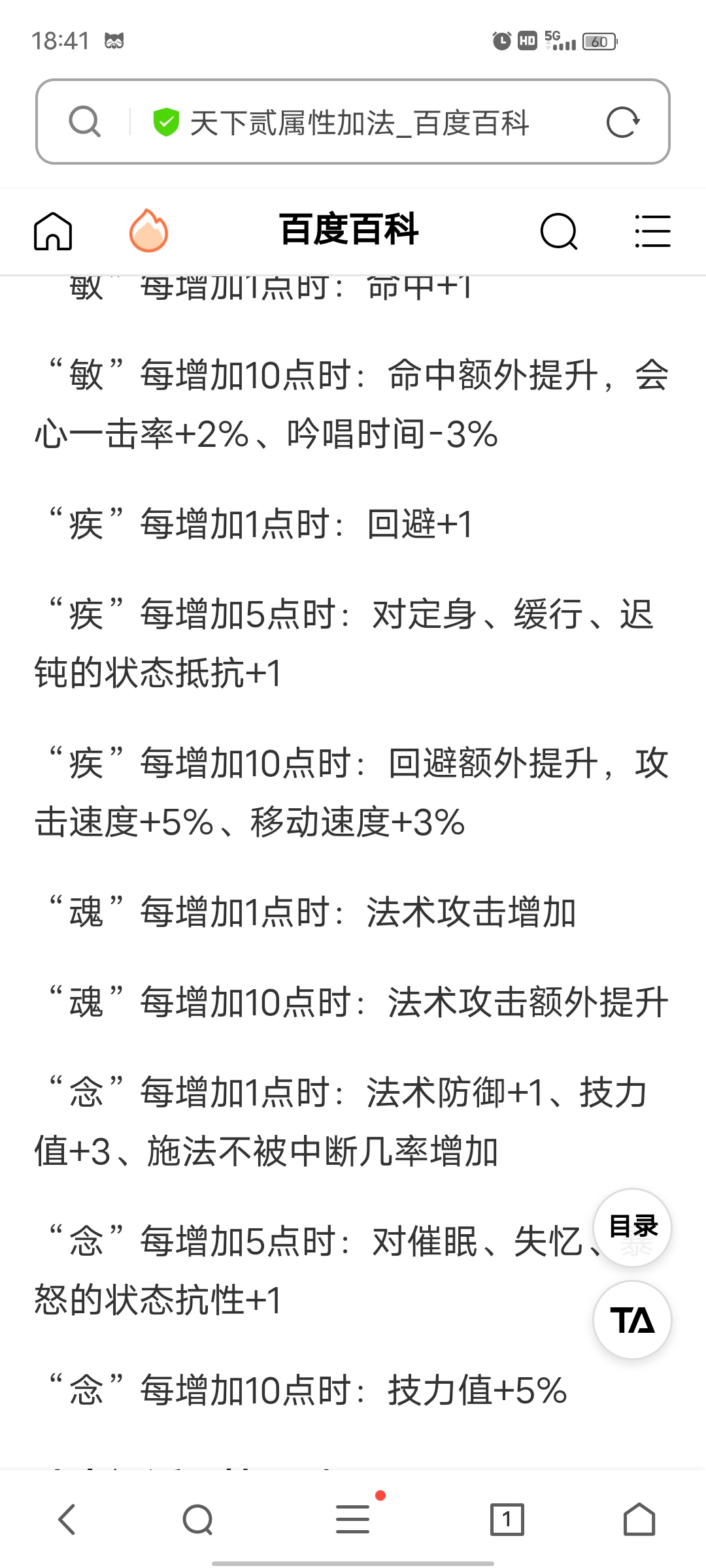
Task: Tap the address bar showing 天下贰属性加法_百度百科
Action: [353, 122]
